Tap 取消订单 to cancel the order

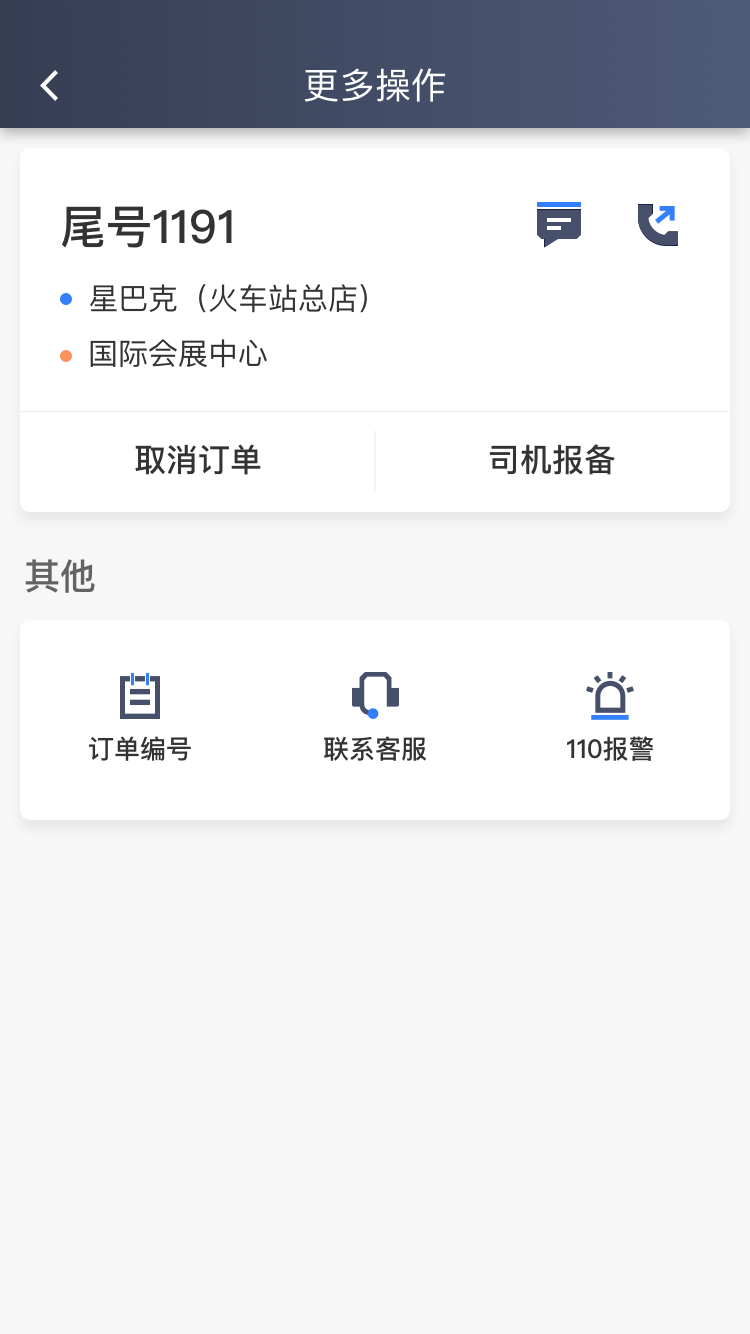click(x=196, y=460)
